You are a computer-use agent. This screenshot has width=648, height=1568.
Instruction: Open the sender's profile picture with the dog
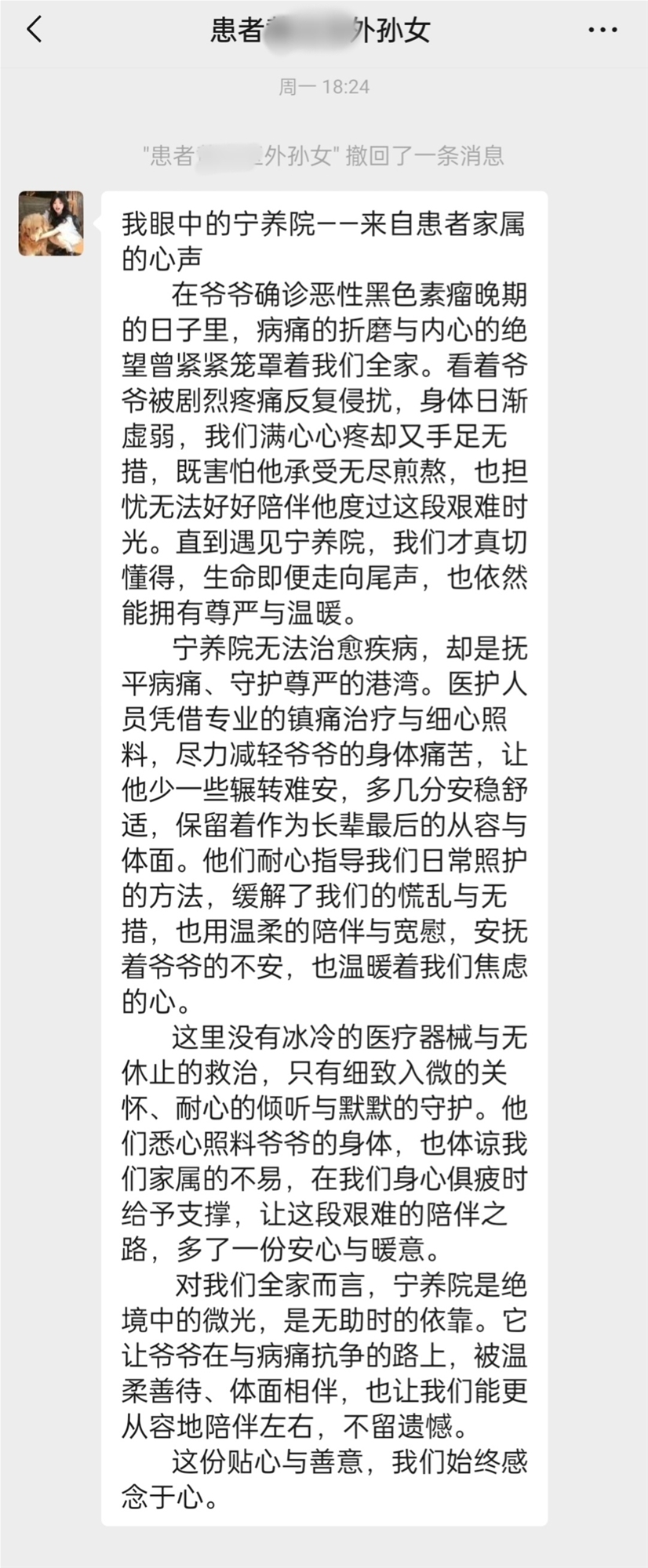(x=51, y=223)
